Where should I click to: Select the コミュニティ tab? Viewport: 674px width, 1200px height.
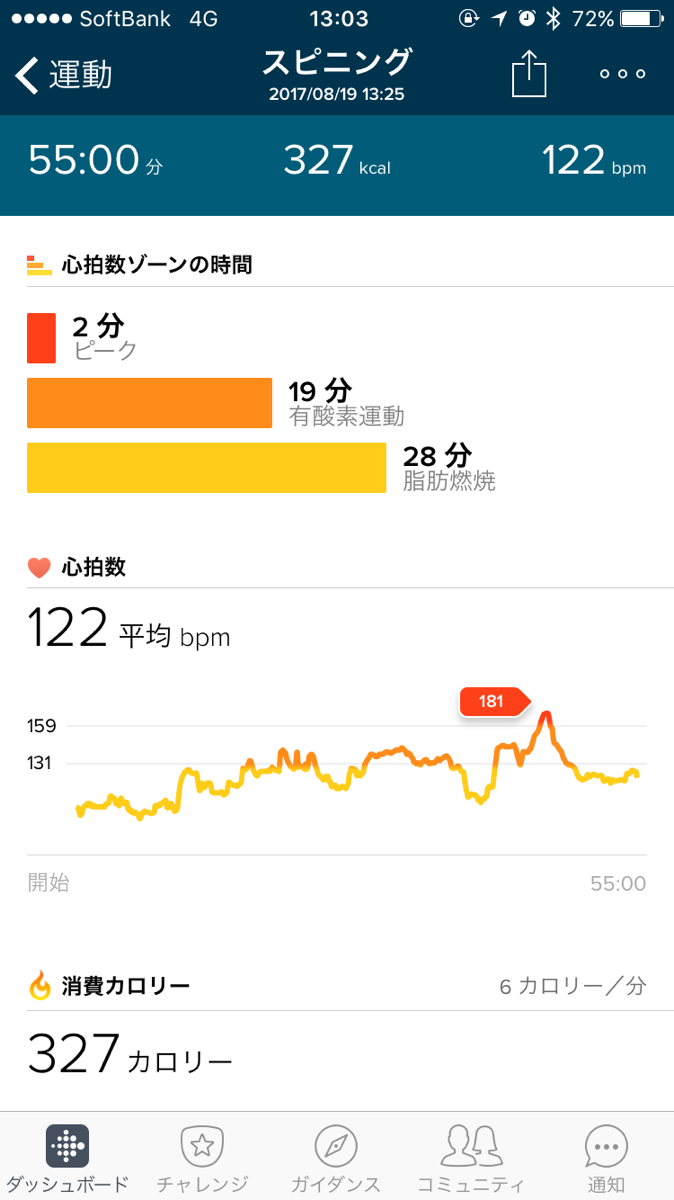471,1158
